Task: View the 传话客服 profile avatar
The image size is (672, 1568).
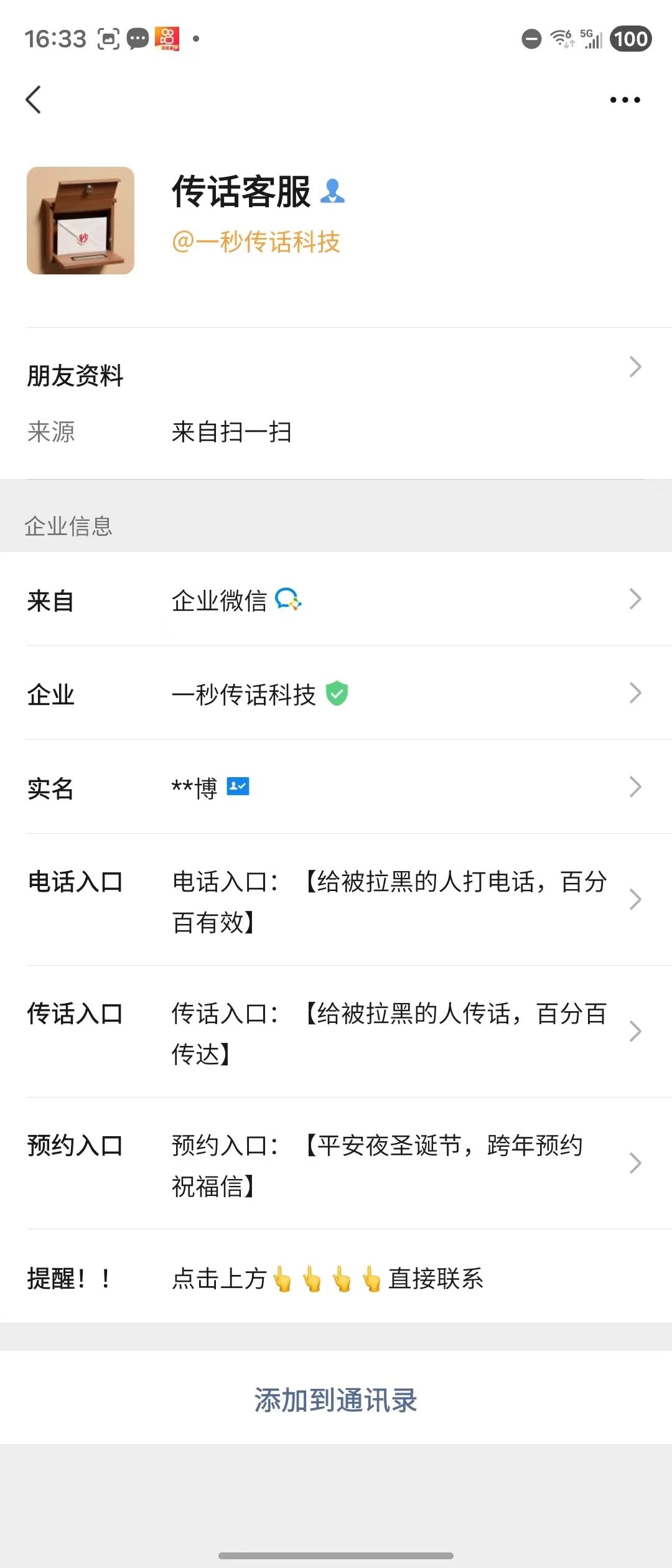Action: tap(80, 220)
